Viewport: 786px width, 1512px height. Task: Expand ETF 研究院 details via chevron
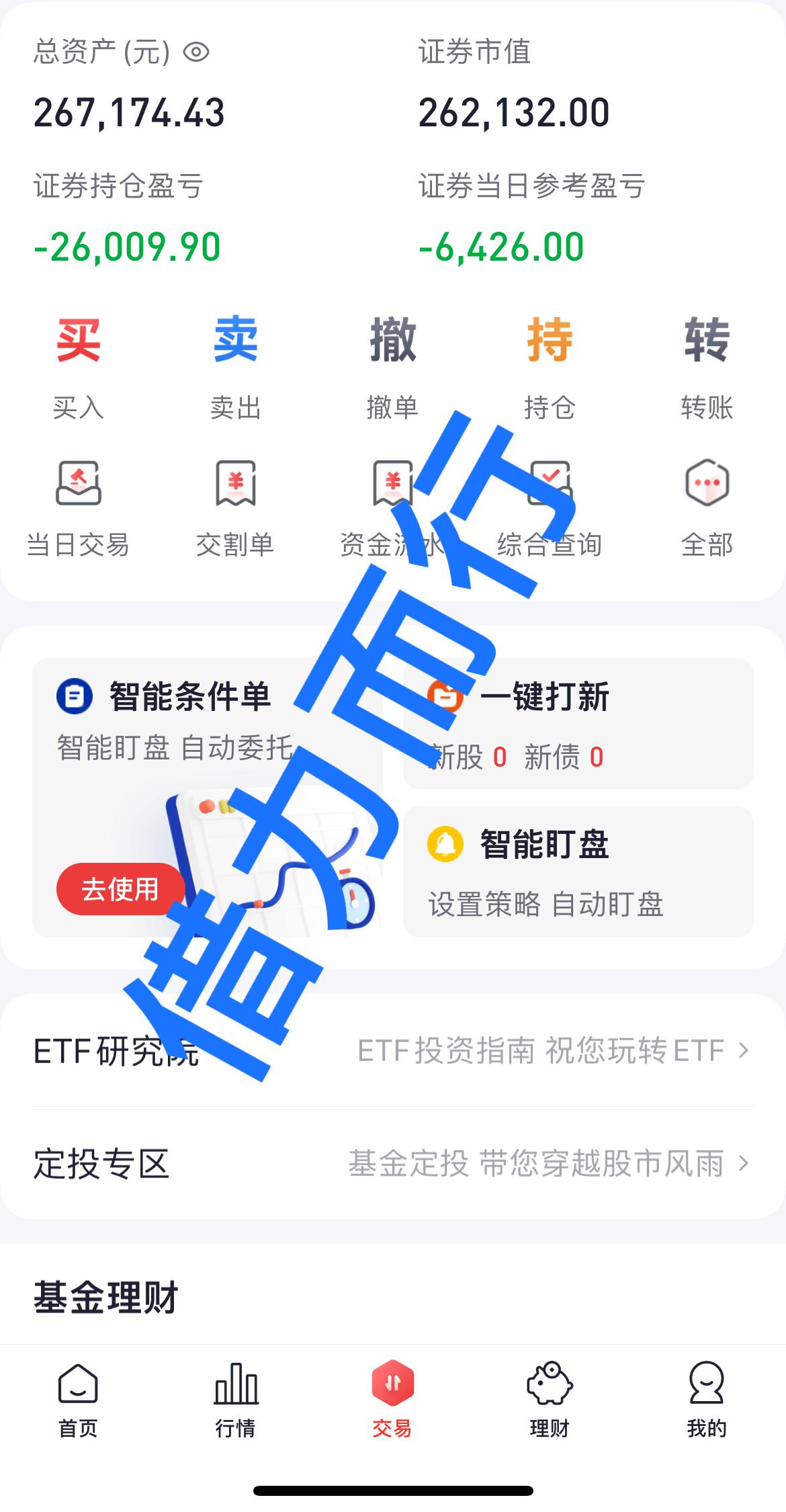pyautogui.click(x=742, y=1050)
